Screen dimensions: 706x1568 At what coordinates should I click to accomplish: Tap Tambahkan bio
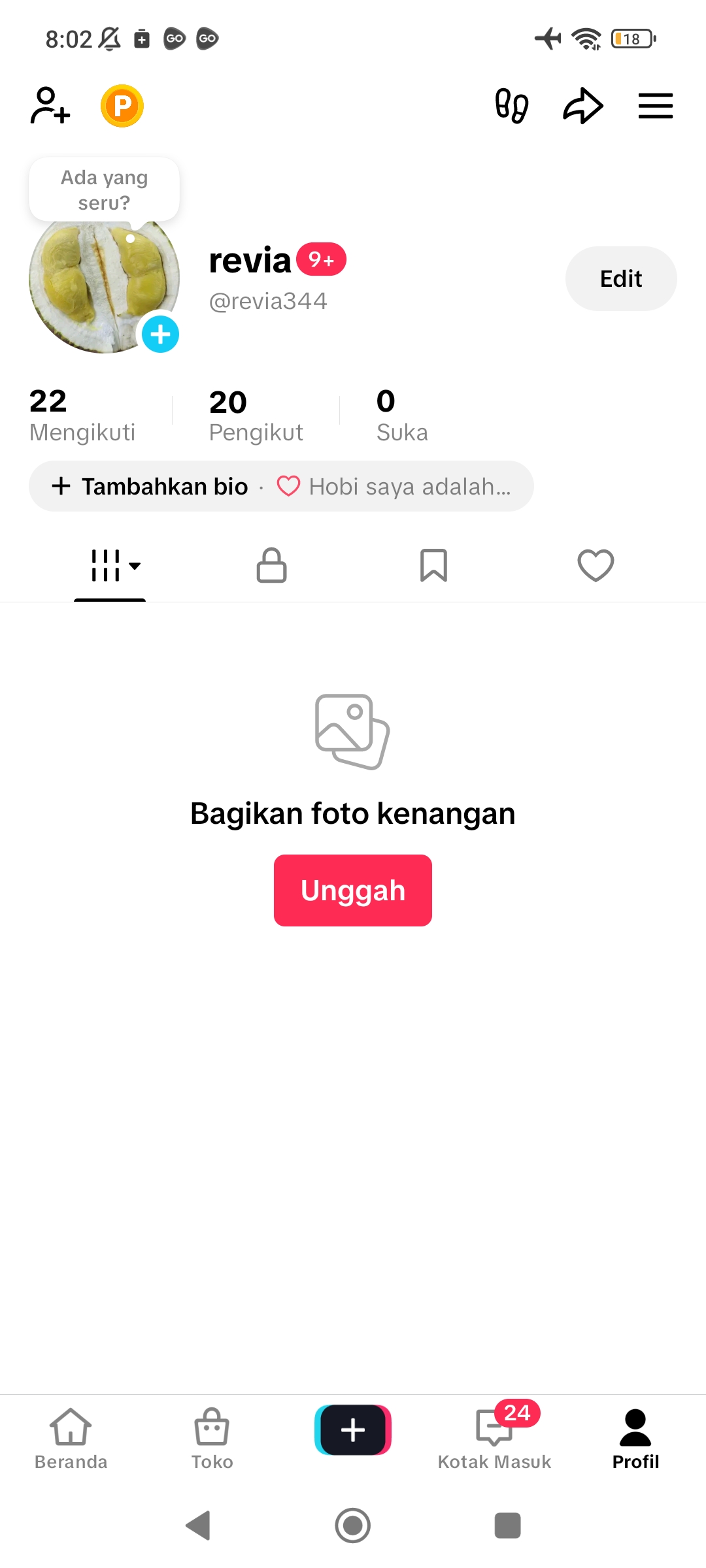click(x=150, y=487)
